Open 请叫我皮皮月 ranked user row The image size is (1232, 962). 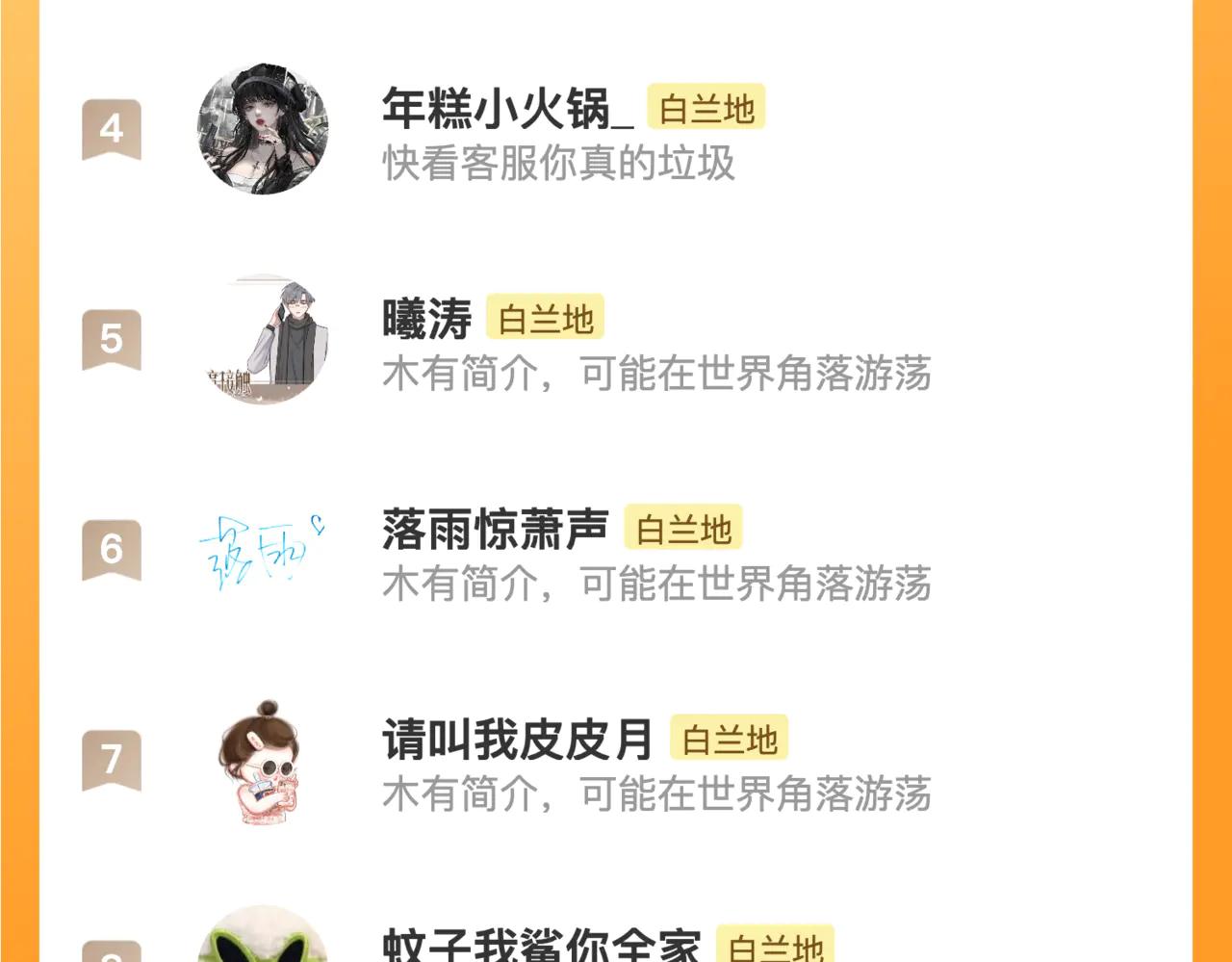517,740
